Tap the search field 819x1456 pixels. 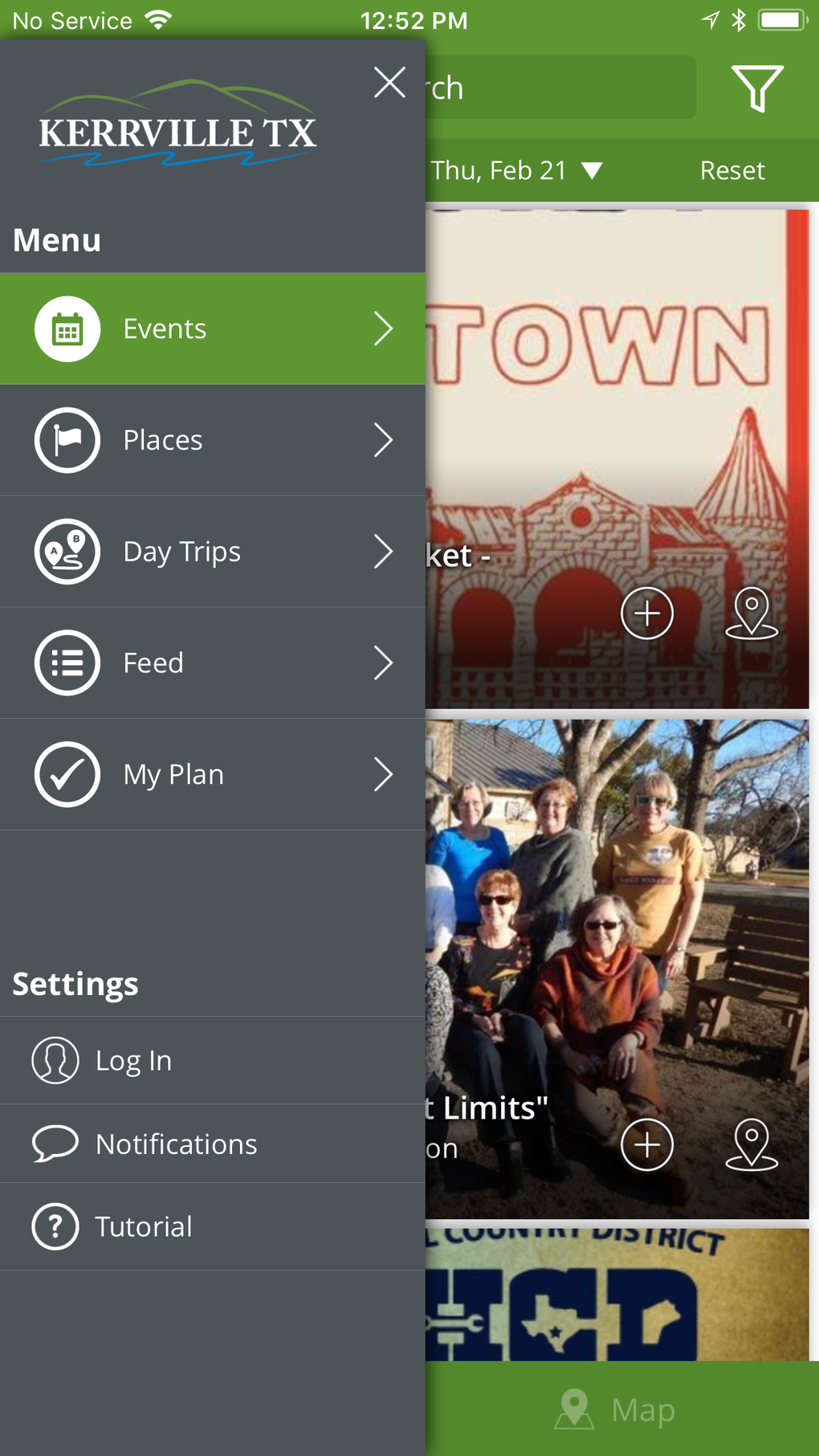coord(560,88)
